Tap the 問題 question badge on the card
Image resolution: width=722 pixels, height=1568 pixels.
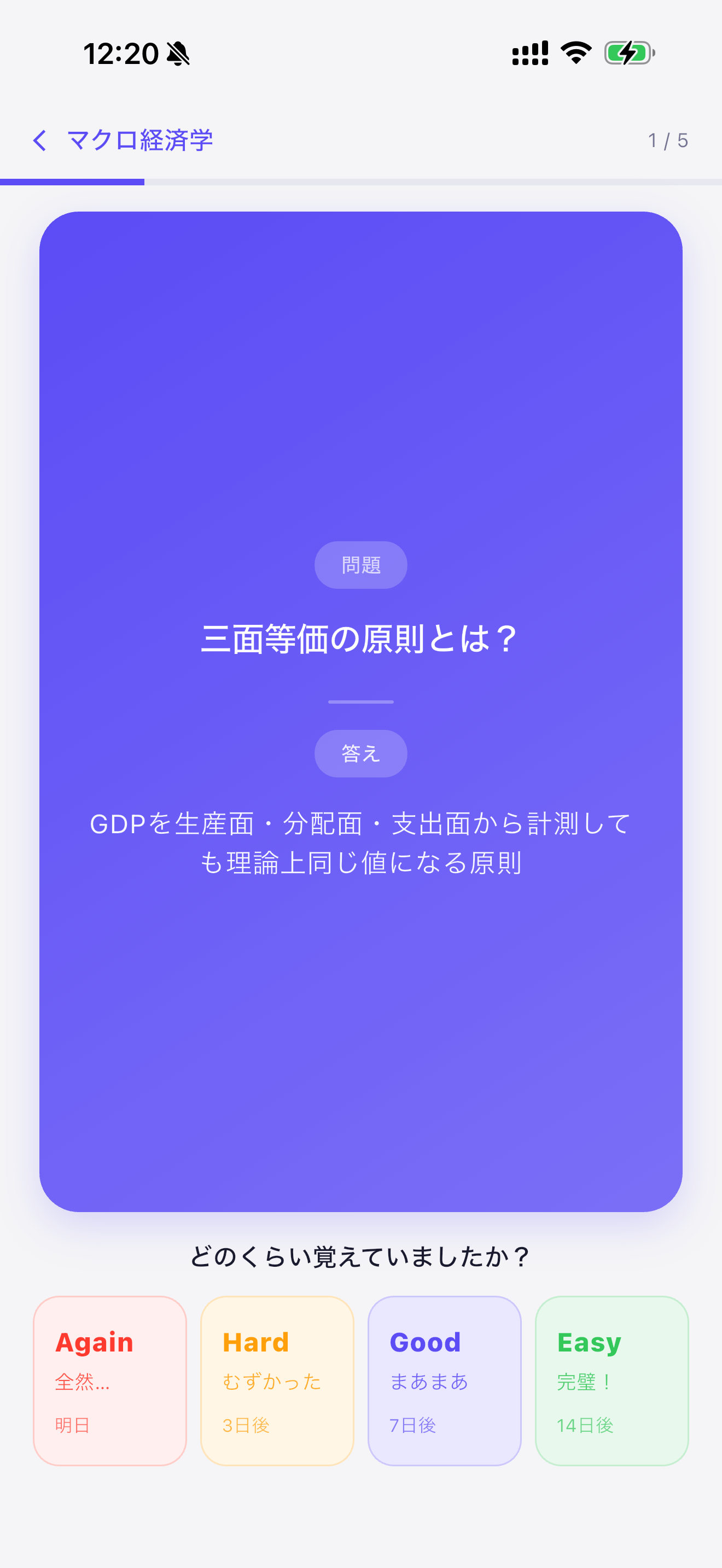pyautogui.click(x=360, y=565)
